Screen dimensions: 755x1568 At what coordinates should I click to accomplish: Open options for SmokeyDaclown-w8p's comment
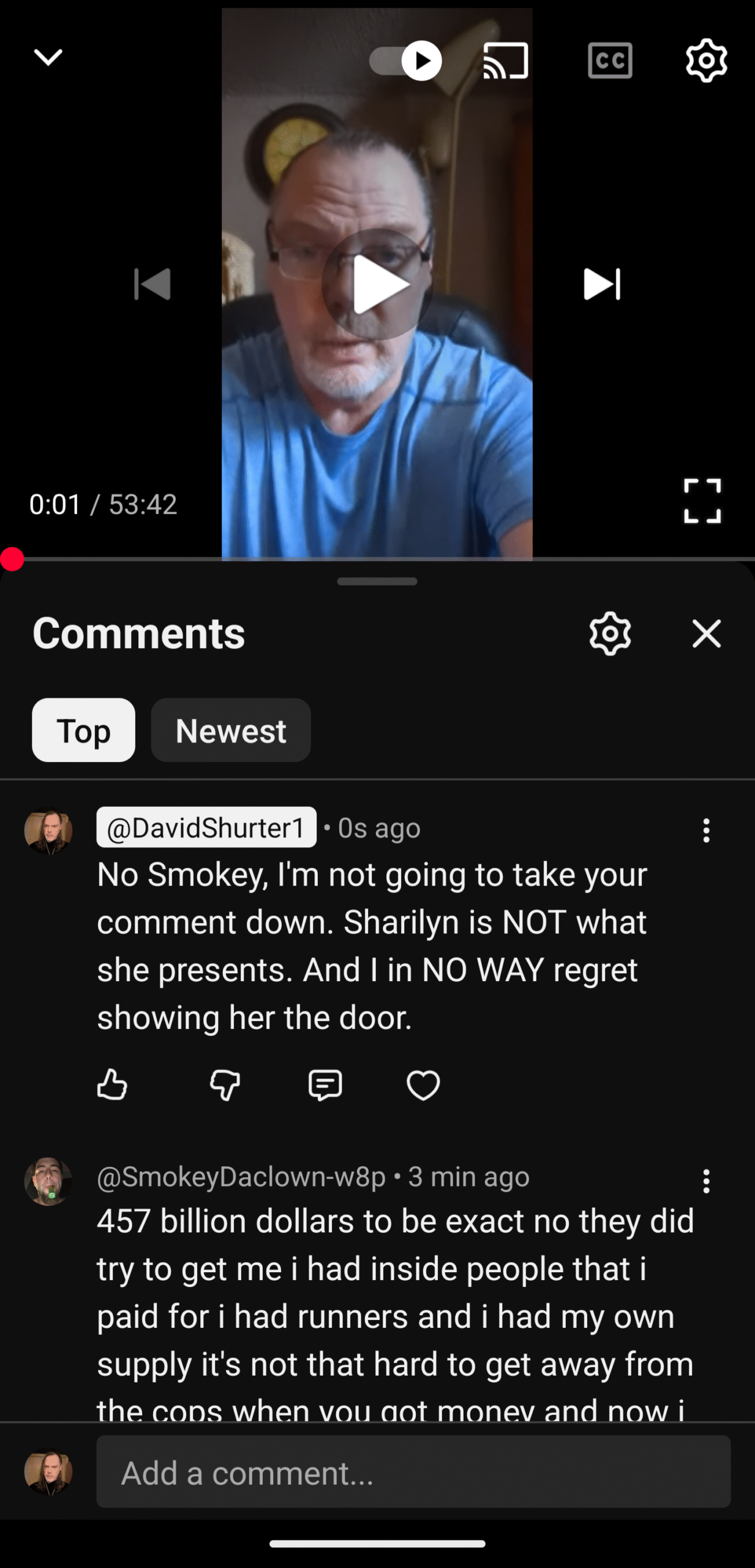click(706, 1182)
